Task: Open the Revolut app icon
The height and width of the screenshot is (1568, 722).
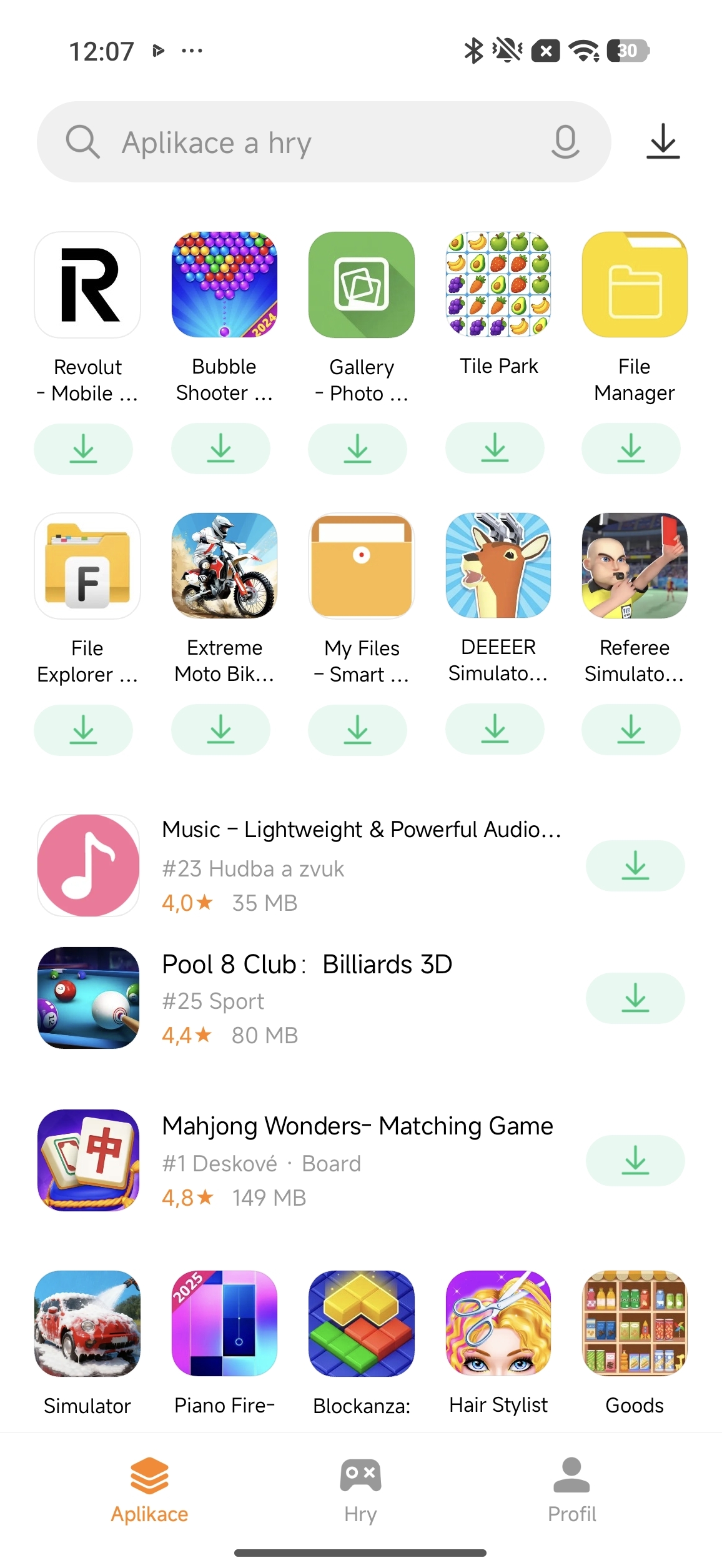Action: click(x=87, y=284)
